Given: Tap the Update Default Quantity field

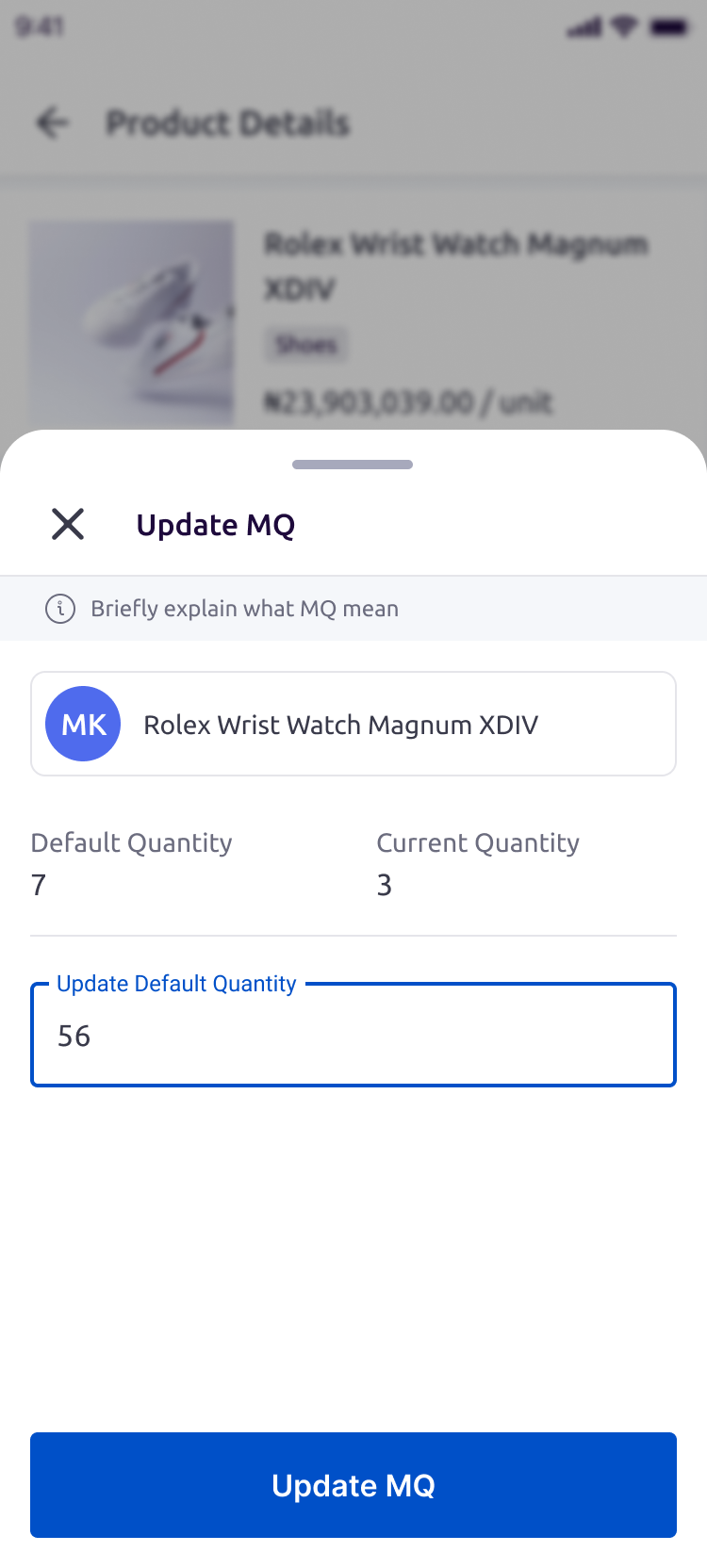Looking at the screenshot, I should tap(353, 1035).
